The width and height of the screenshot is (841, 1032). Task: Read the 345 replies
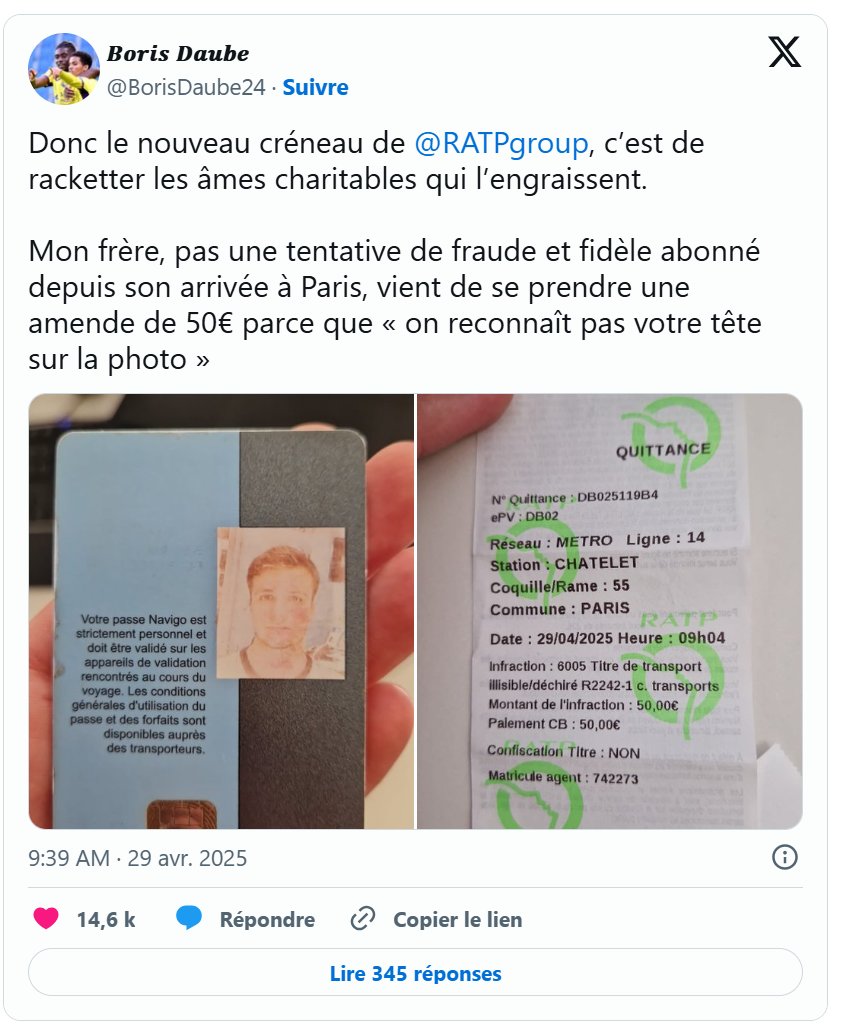tap(415, 973)
